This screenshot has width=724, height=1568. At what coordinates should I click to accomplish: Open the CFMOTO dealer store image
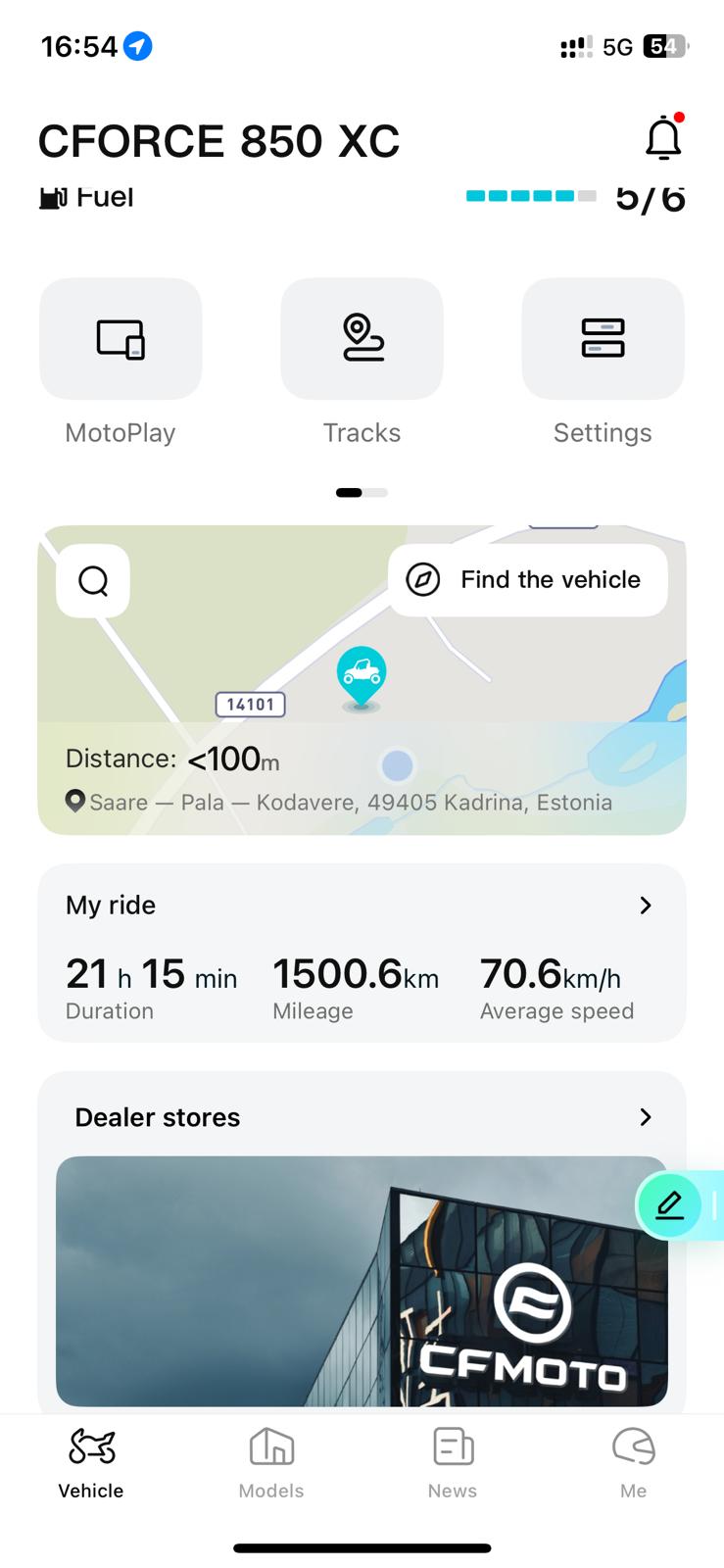click(x=362, y=1281)
